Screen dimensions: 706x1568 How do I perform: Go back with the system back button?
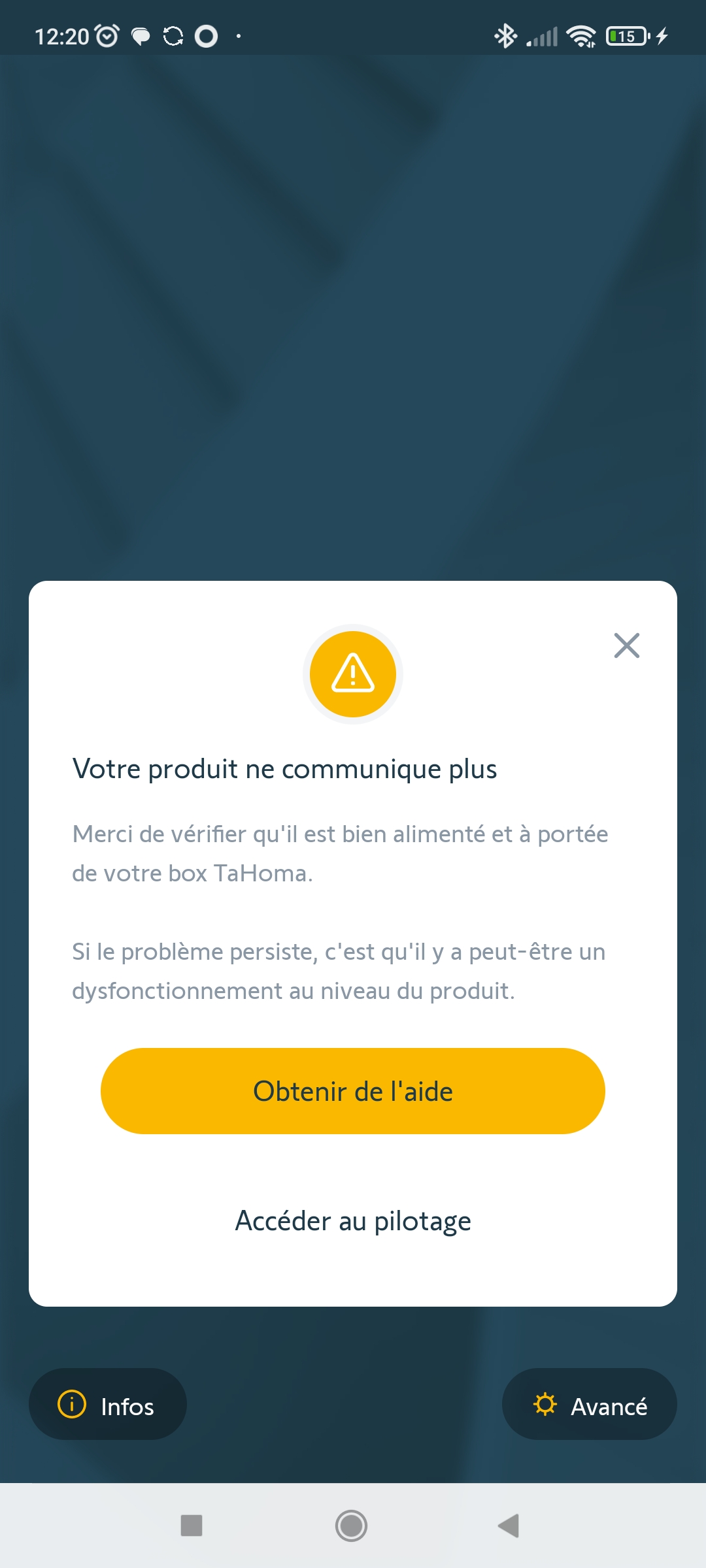click(509, 1526)
